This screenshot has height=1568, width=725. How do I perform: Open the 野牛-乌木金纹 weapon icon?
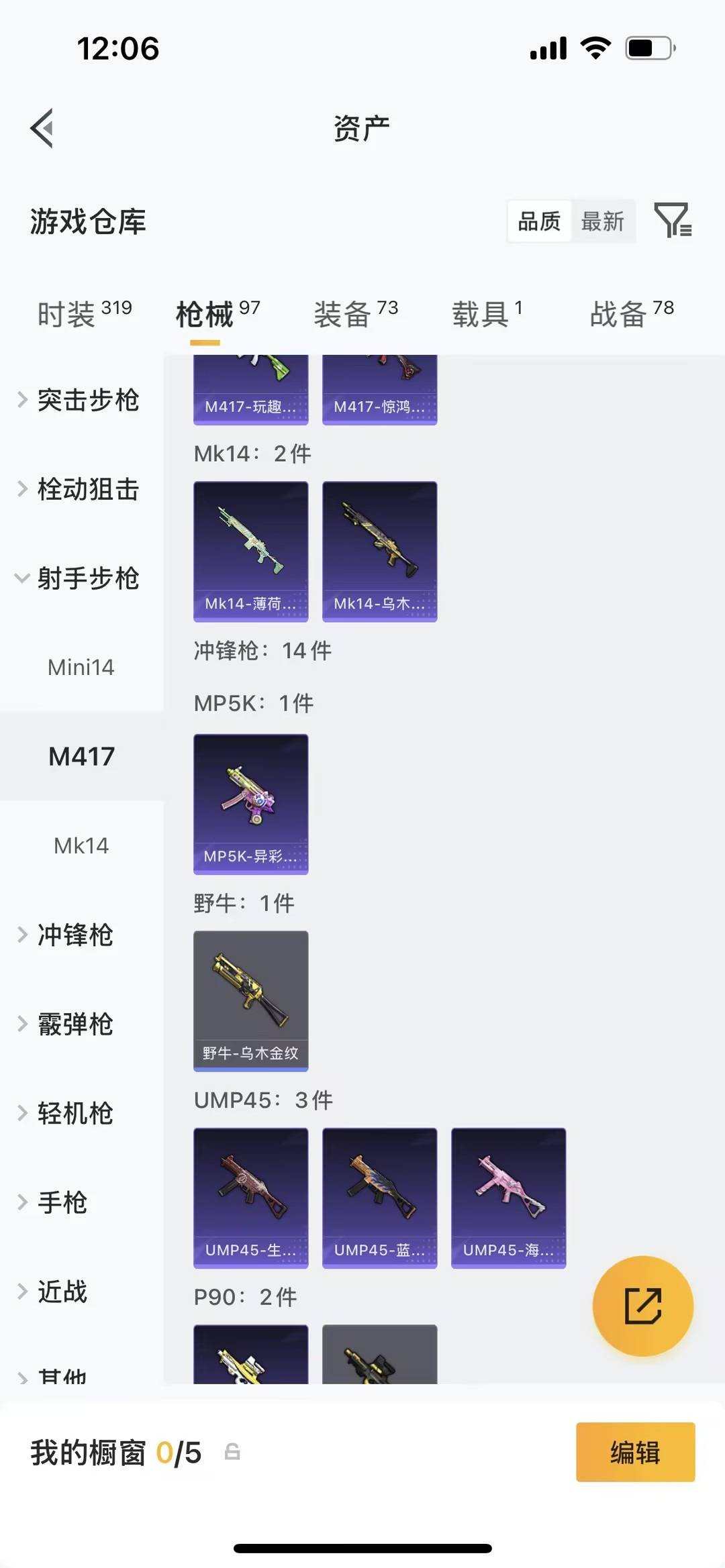(x=250, y=1000)
